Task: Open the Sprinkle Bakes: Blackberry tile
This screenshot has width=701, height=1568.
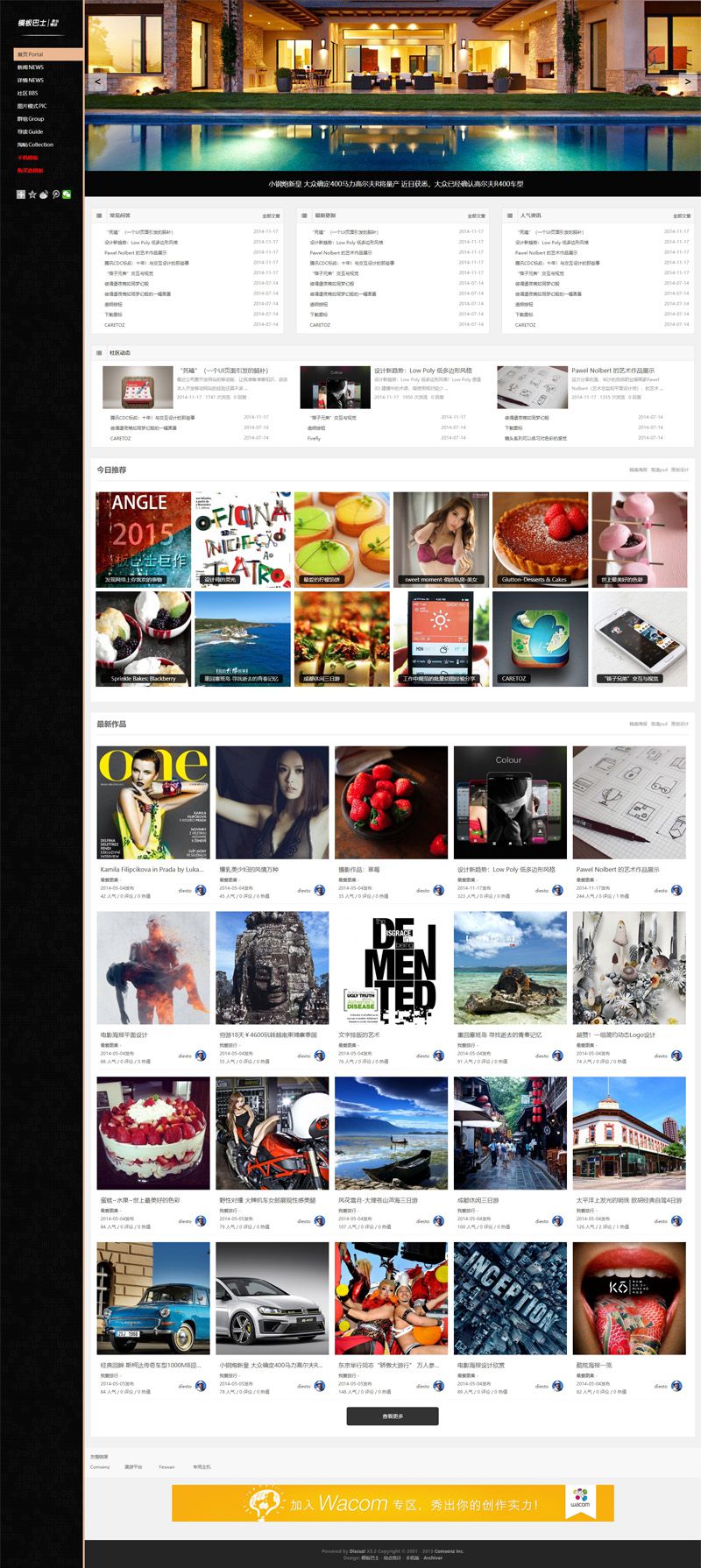Action: 143,638
